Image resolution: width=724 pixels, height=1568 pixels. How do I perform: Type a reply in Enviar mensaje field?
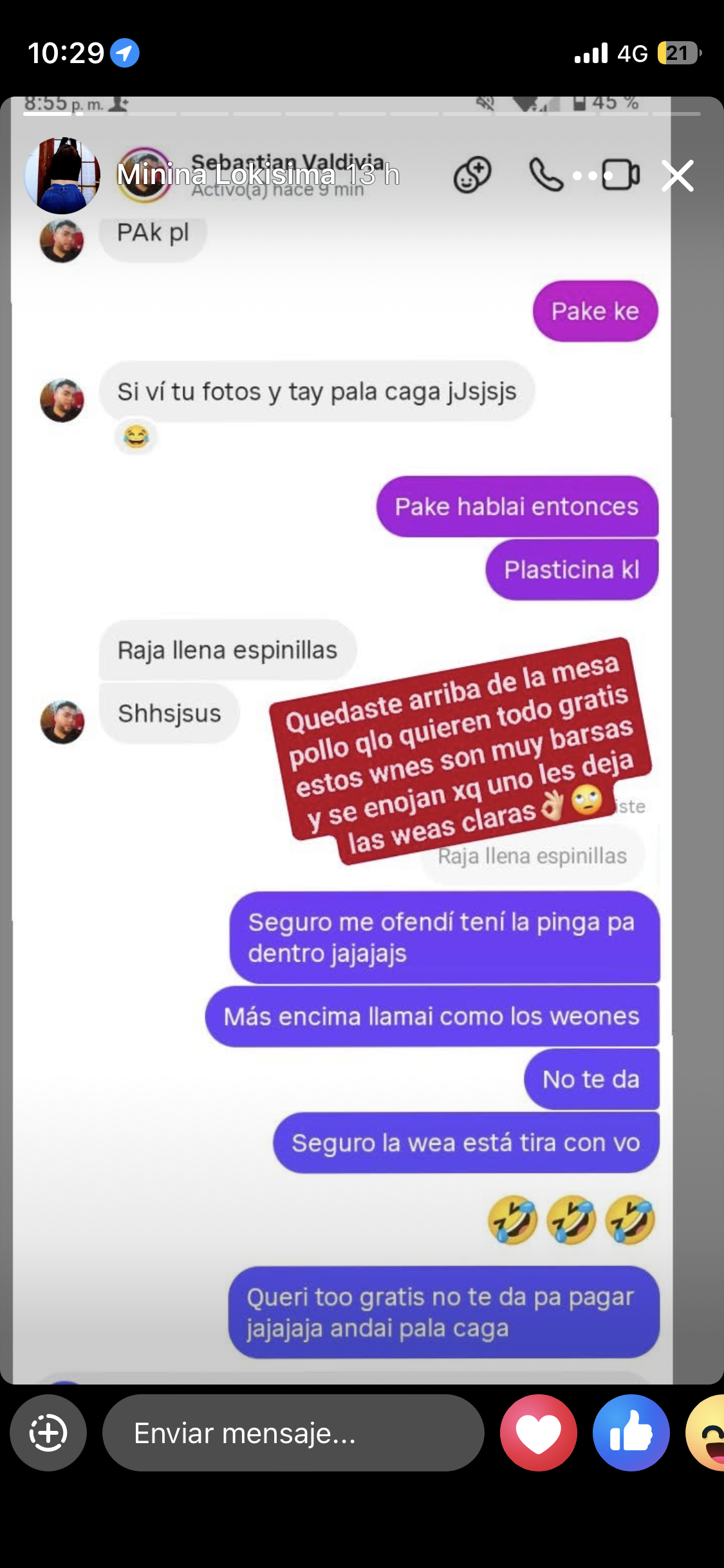(293, 1433)
